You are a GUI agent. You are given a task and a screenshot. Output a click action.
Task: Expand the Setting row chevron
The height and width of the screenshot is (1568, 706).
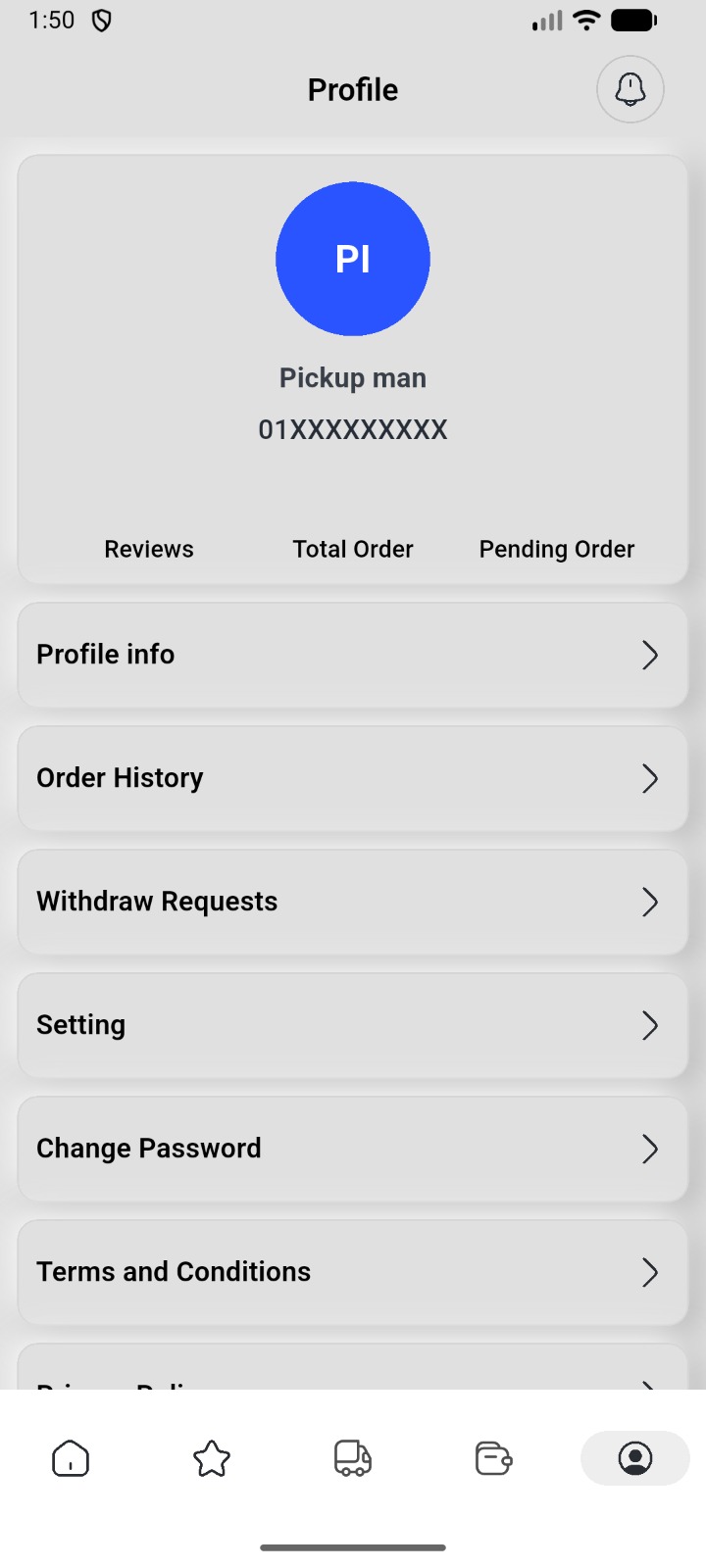[649, 1025]
